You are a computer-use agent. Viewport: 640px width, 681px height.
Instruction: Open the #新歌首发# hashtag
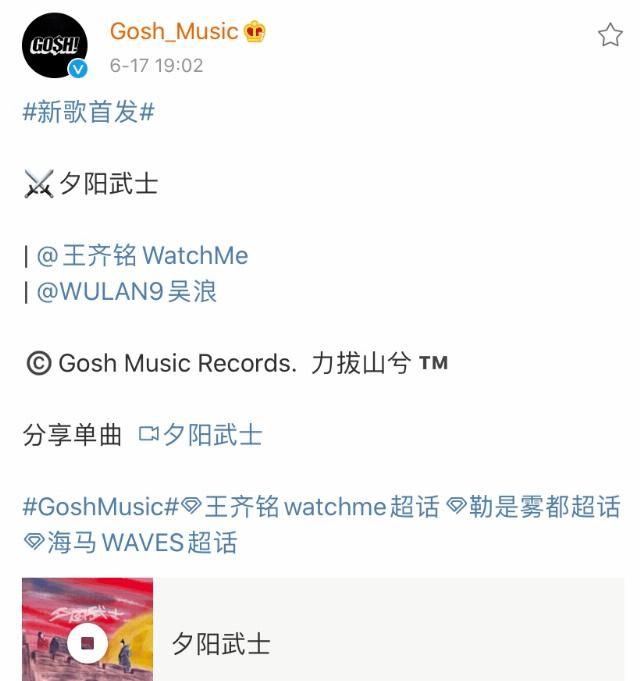coord(88,112)
